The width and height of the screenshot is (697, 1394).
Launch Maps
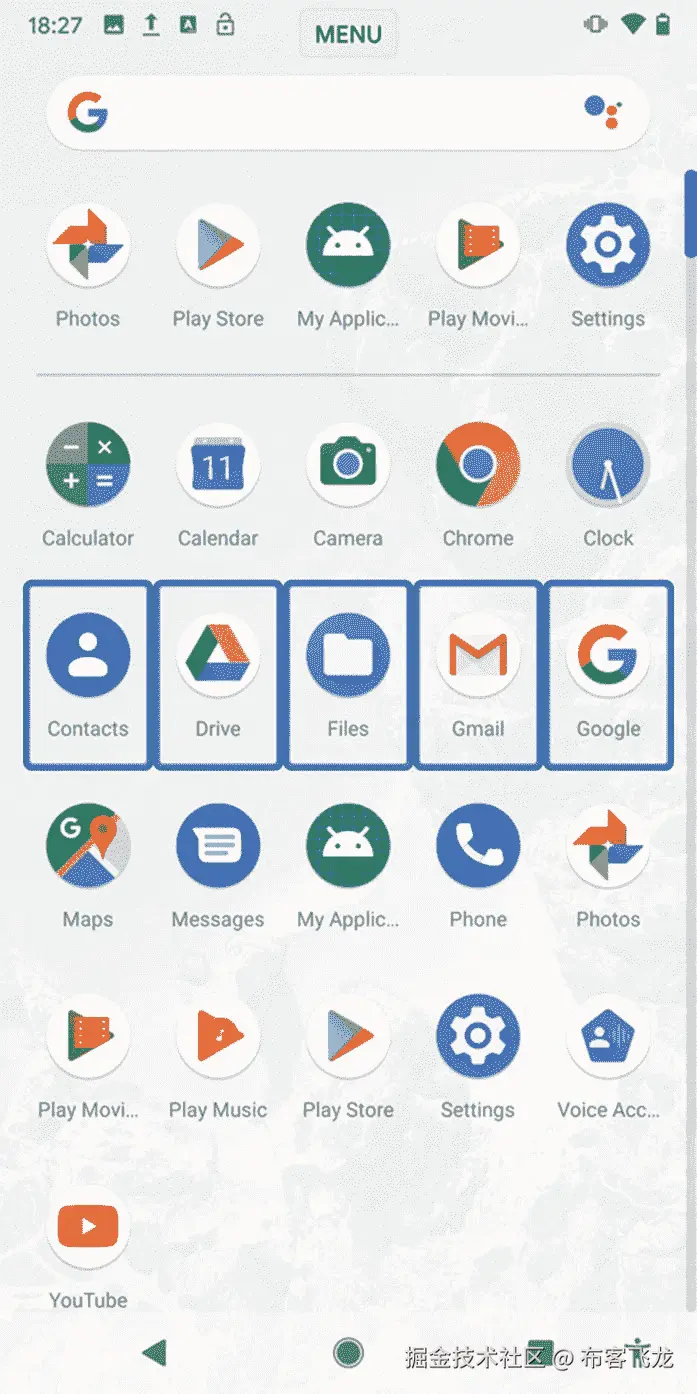88,846
